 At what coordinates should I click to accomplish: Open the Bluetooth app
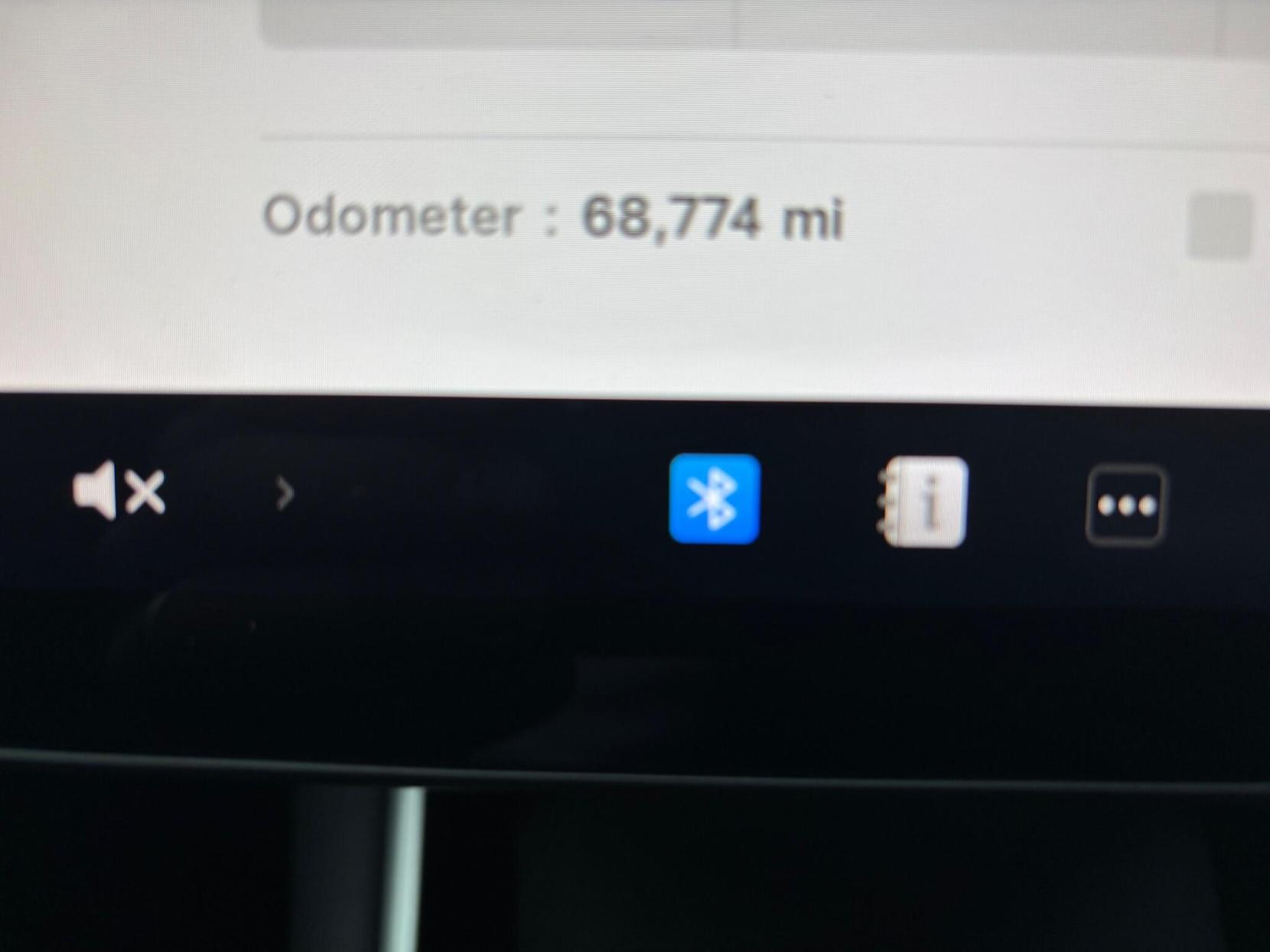coord(715,499)
